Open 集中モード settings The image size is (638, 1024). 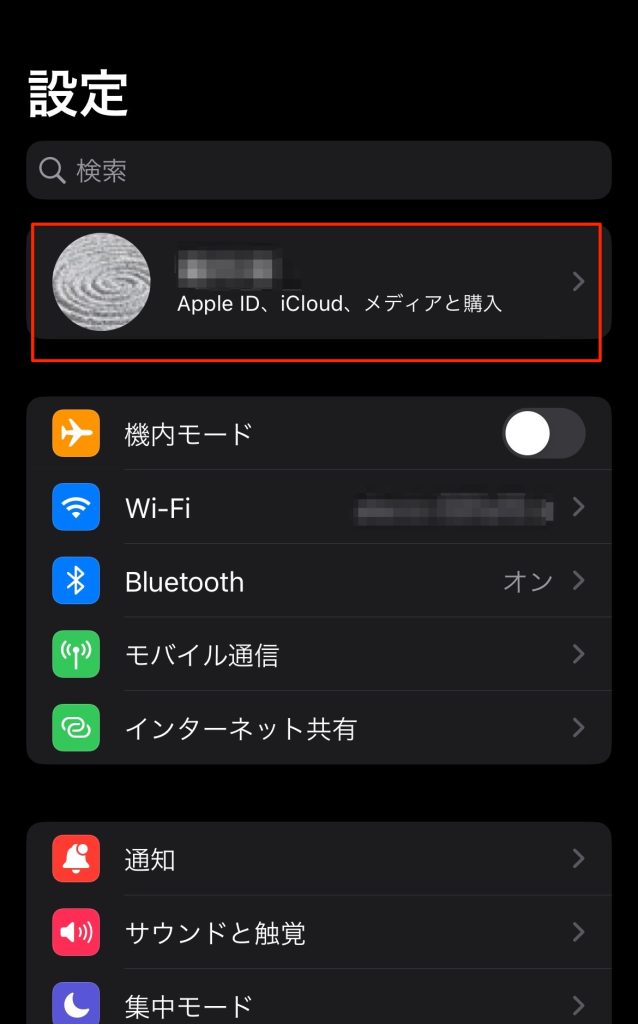point(318,1003)
